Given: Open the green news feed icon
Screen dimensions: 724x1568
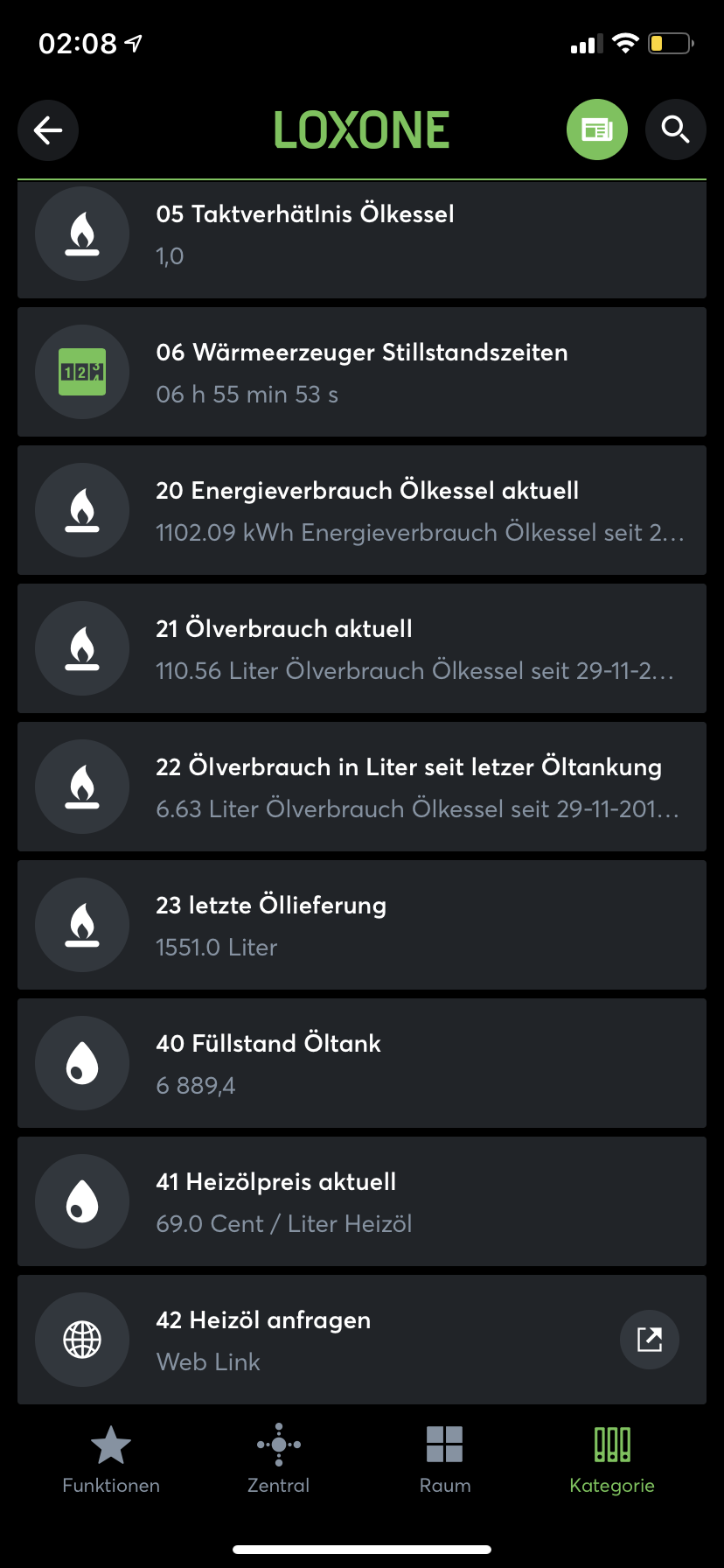Looking at the screenshot, I should pos(597,130).
